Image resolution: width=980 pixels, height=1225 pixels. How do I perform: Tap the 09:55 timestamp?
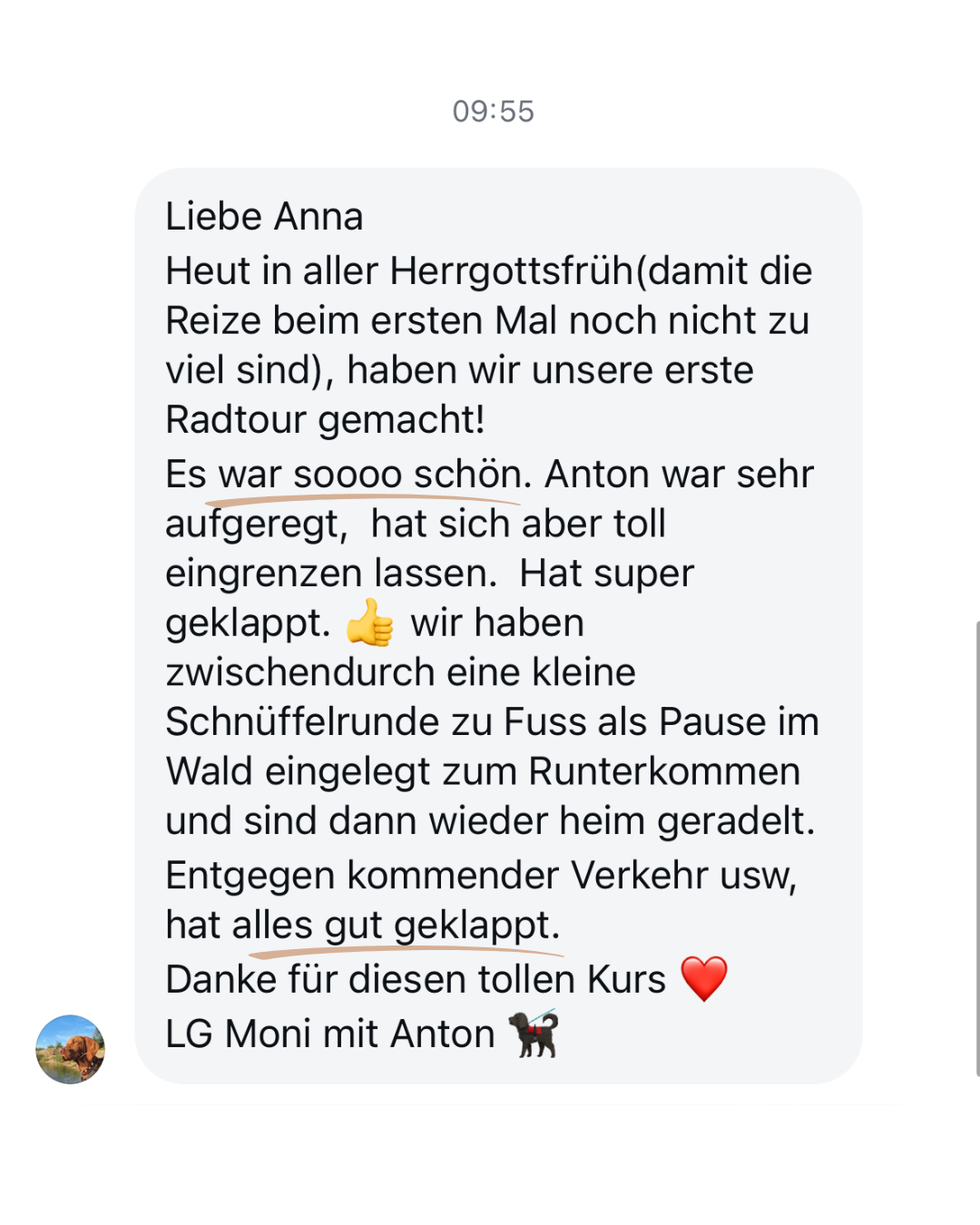pos(493,111)
